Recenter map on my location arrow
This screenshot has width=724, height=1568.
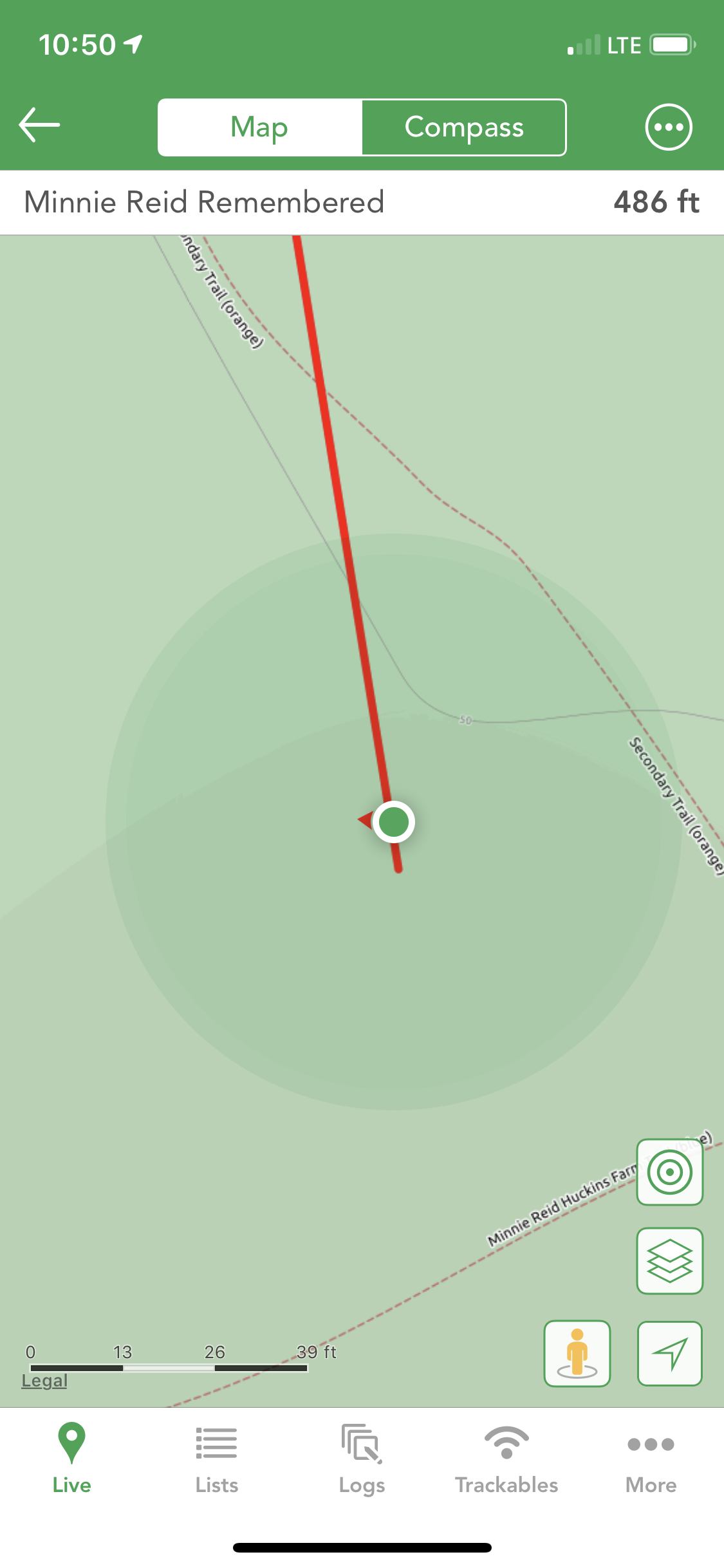(669, 1353)
